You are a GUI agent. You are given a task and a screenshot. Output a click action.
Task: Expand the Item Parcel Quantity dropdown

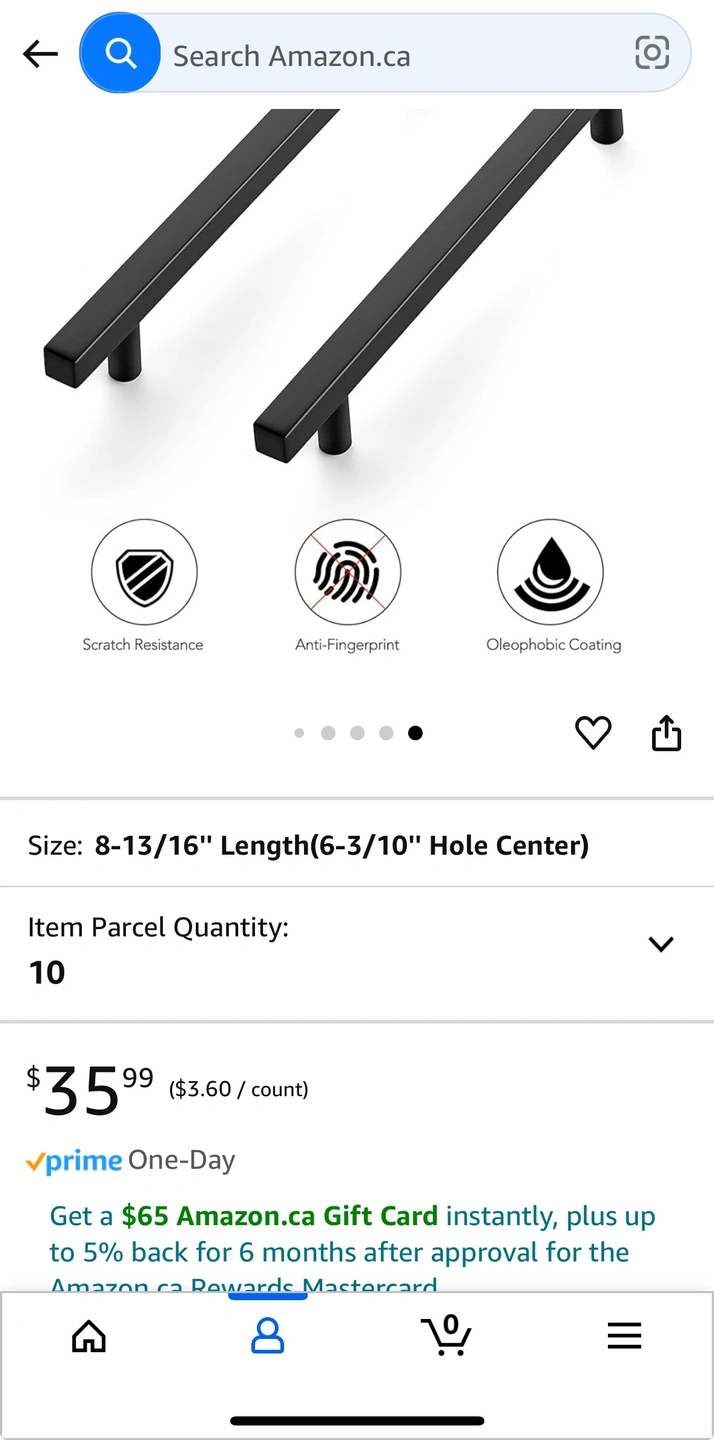tap(660, 944)
